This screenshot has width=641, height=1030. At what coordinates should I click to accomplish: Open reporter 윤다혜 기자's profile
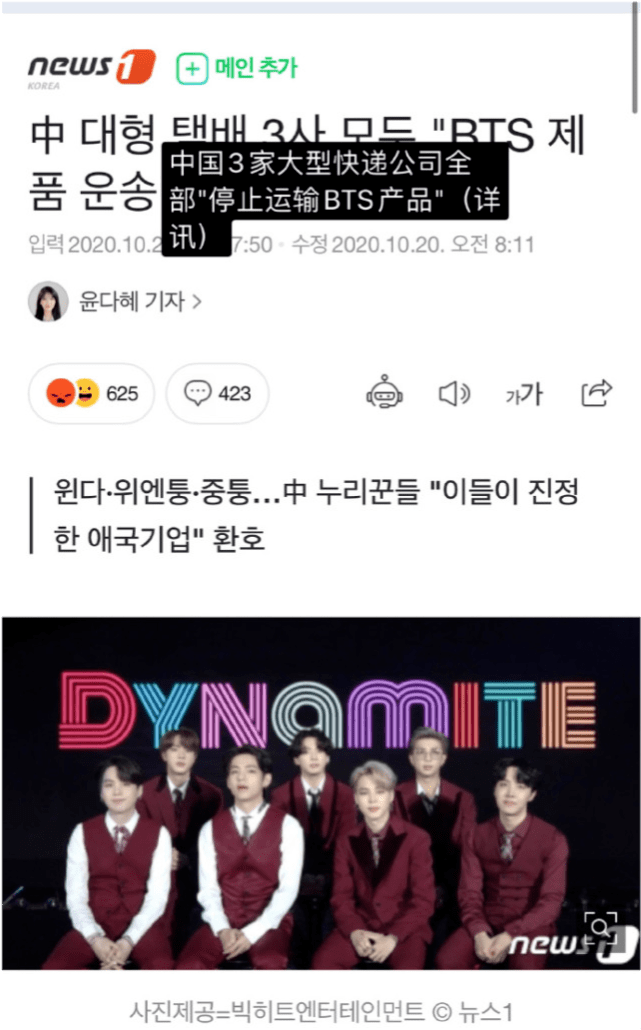[x=115, y=302]
